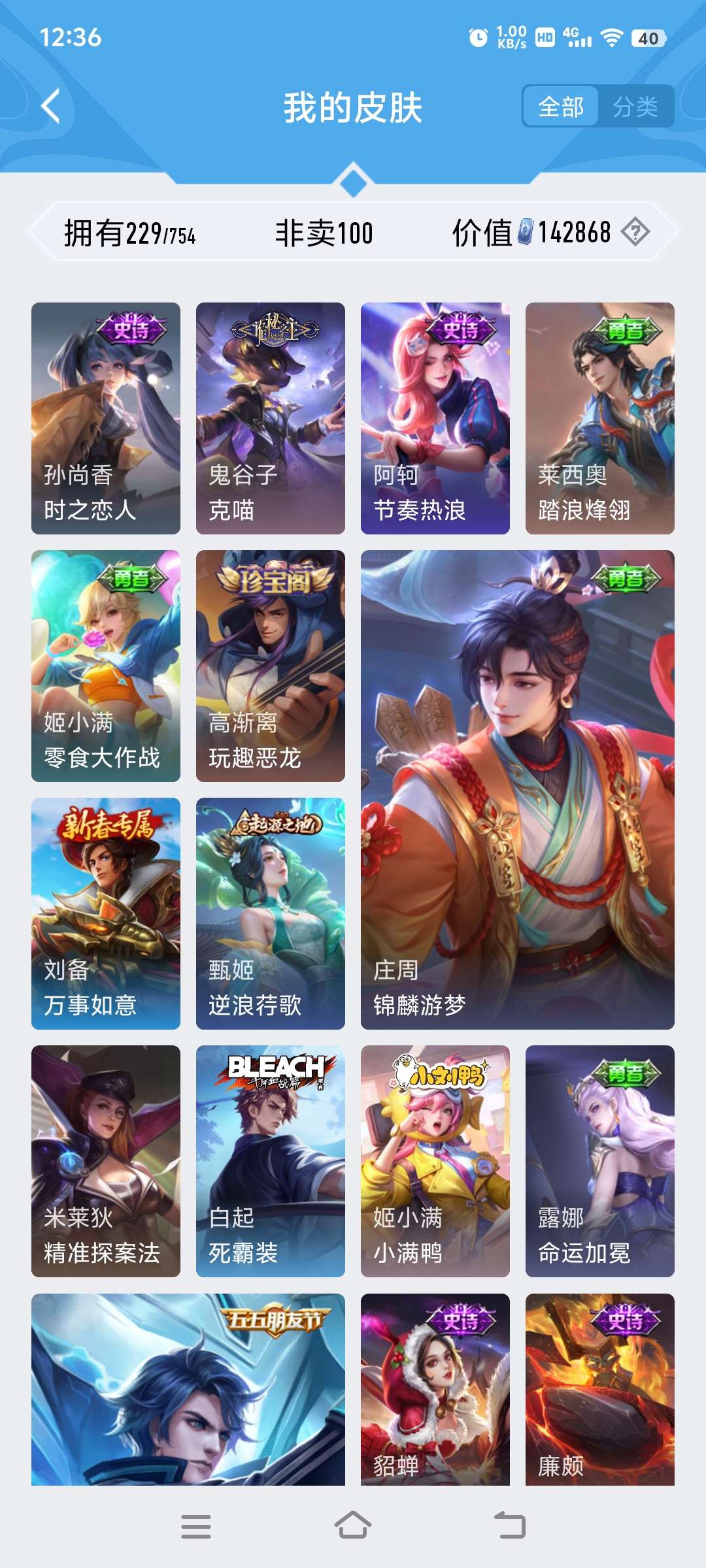Go back using the top-left arrow
This screenshot has height=1568, width=706.
51,106
